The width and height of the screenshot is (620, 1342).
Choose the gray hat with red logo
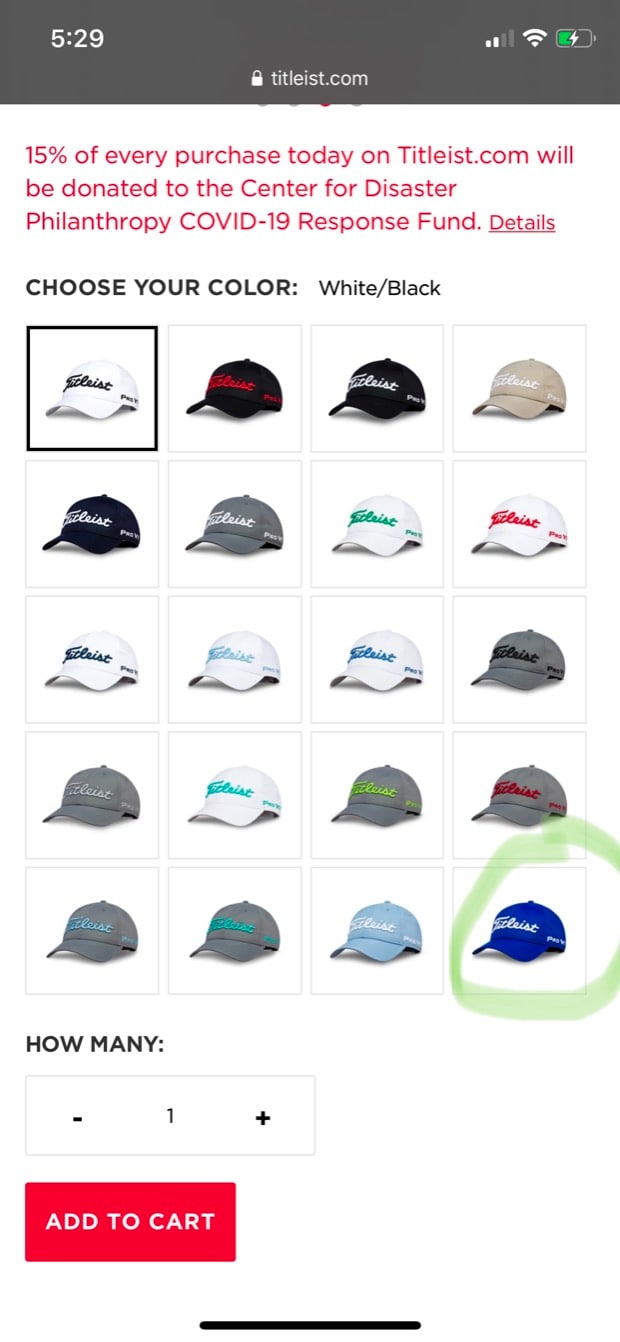[x=519, y=795]
